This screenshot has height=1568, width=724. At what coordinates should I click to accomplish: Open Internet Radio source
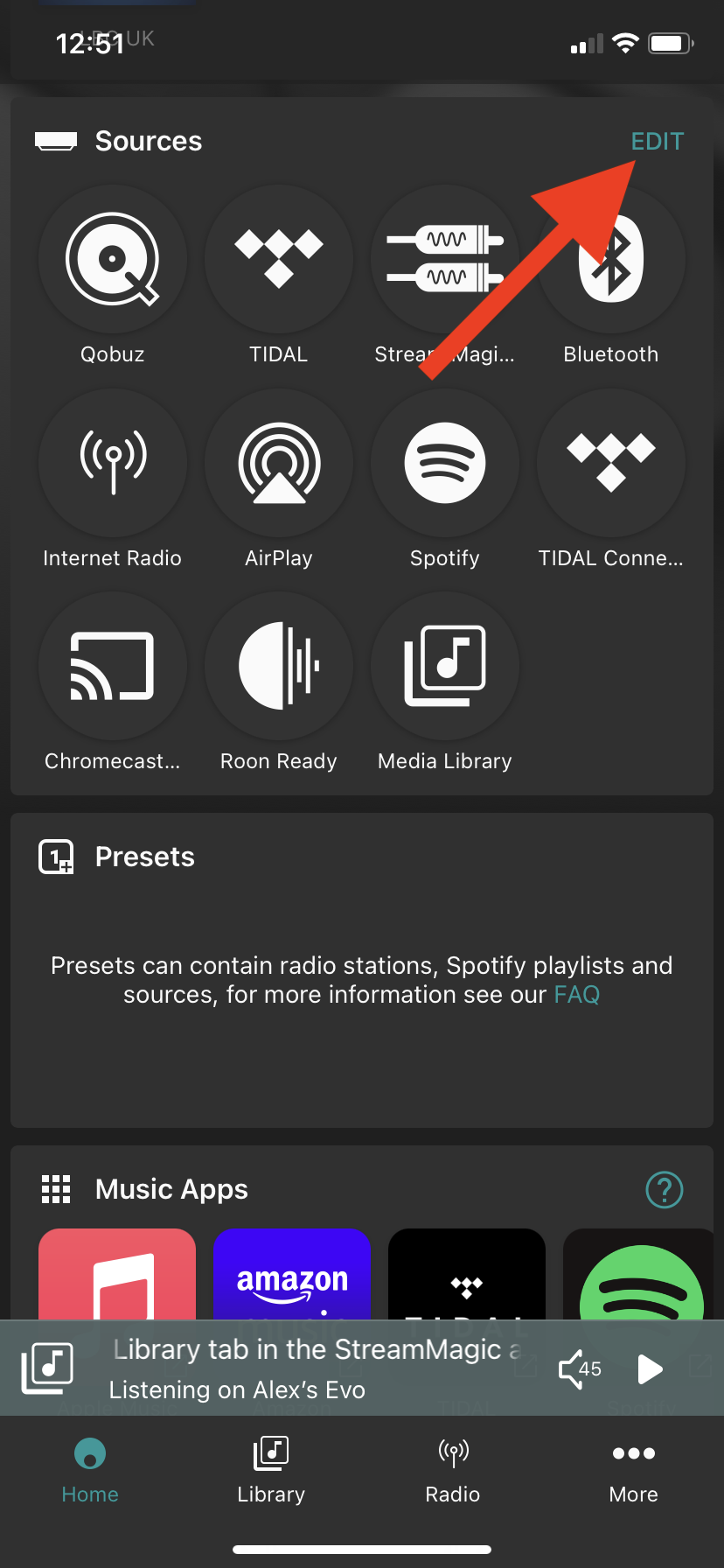pos(113,463)
